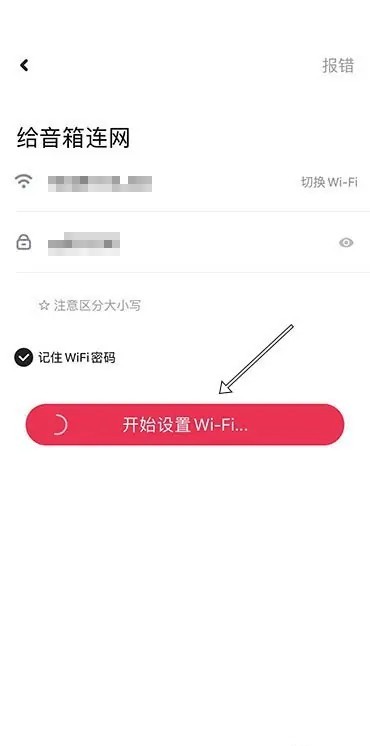Open the 报错 error report link

coord(338,66)
